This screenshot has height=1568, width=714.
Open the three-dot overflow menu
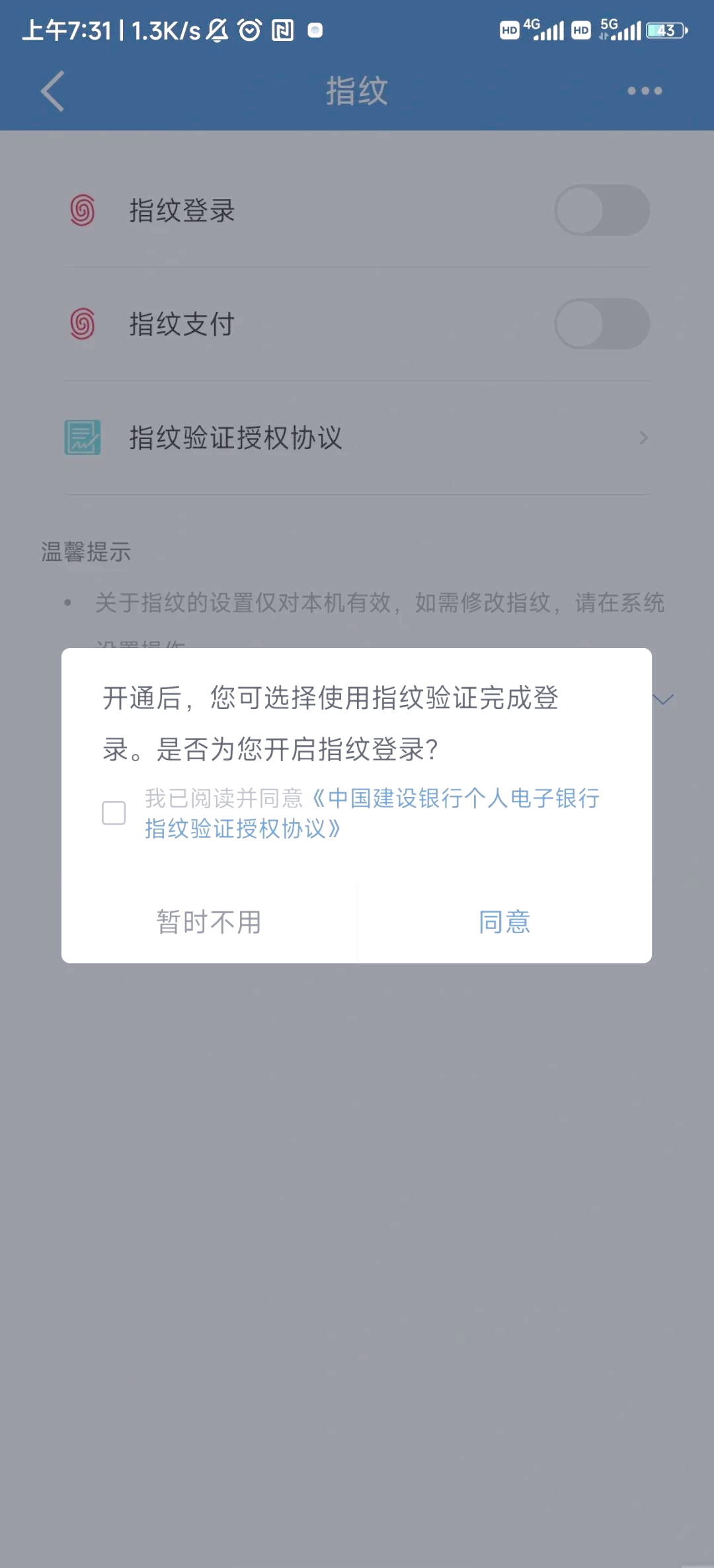coord(645,91)
